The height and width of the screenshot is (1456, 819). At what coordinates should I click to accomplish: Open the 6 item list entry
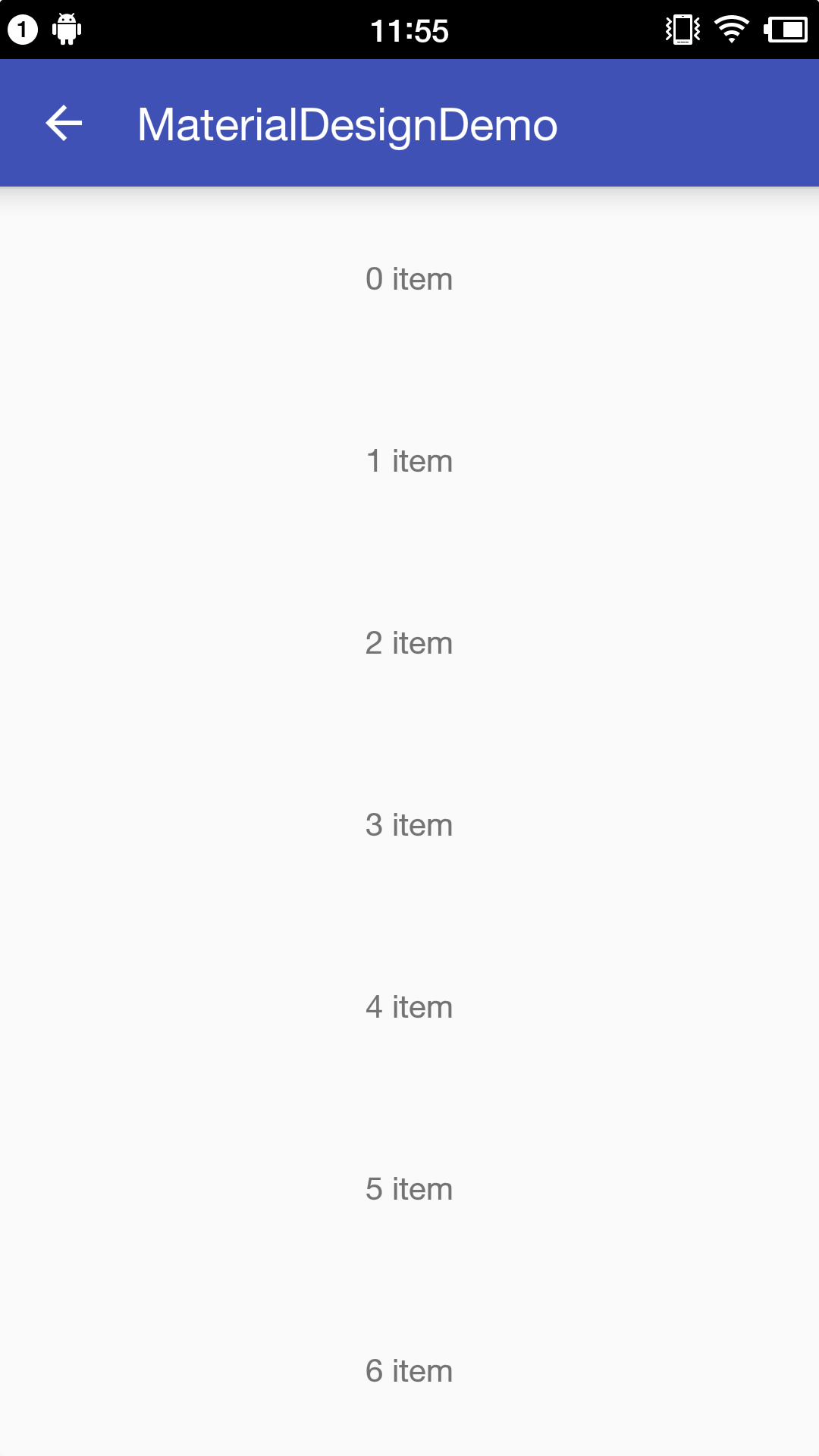point(409,1371)
